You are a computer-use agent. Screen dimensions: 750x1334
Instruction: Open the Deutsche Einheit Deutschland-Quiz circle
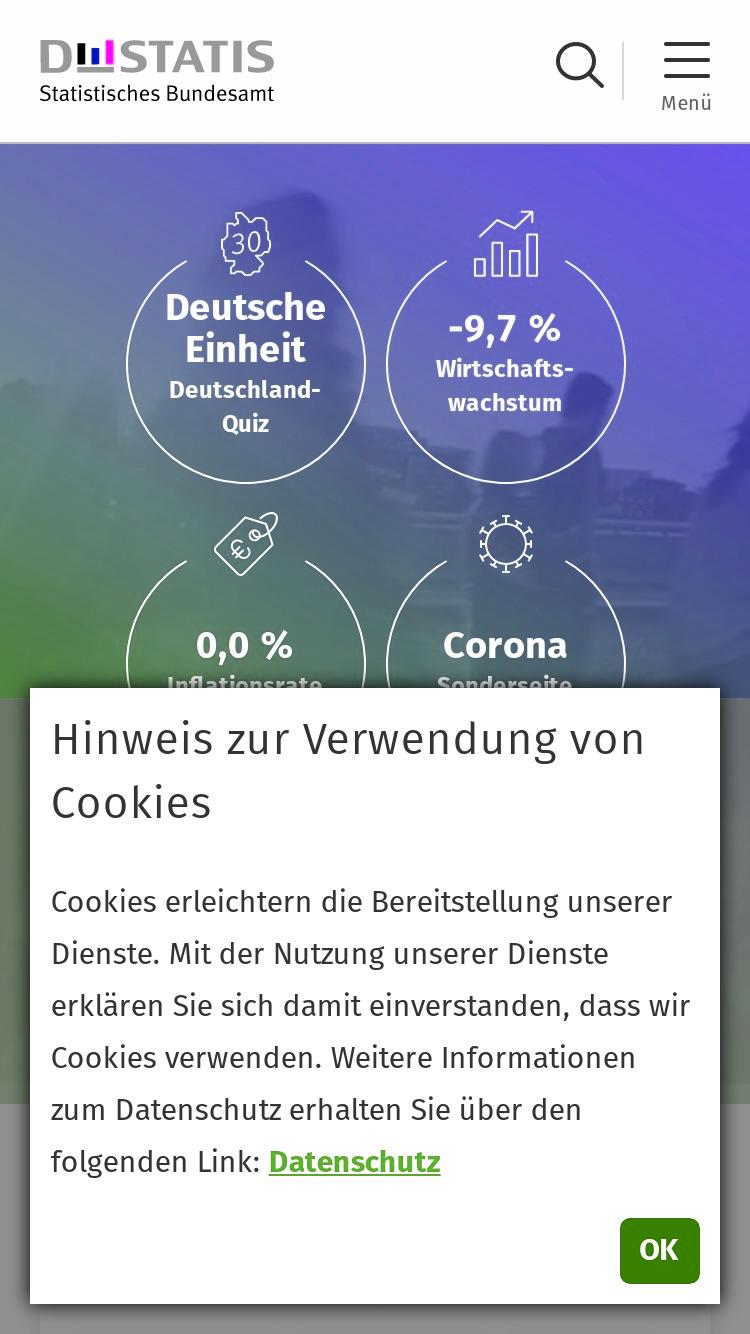(x=246, y=348)
